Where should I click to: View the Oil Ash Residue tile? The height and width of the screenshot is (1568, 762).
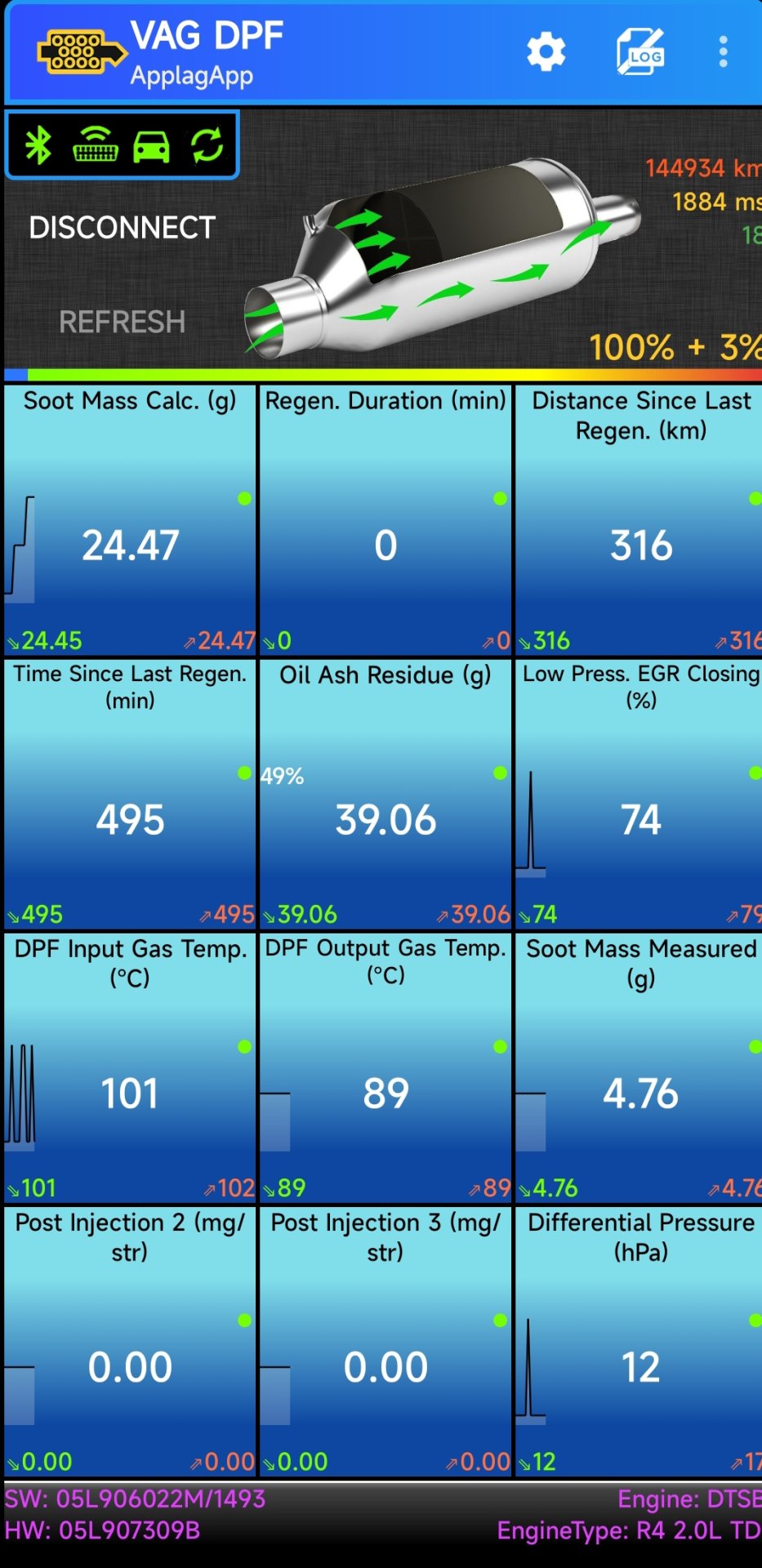point(385,794)
